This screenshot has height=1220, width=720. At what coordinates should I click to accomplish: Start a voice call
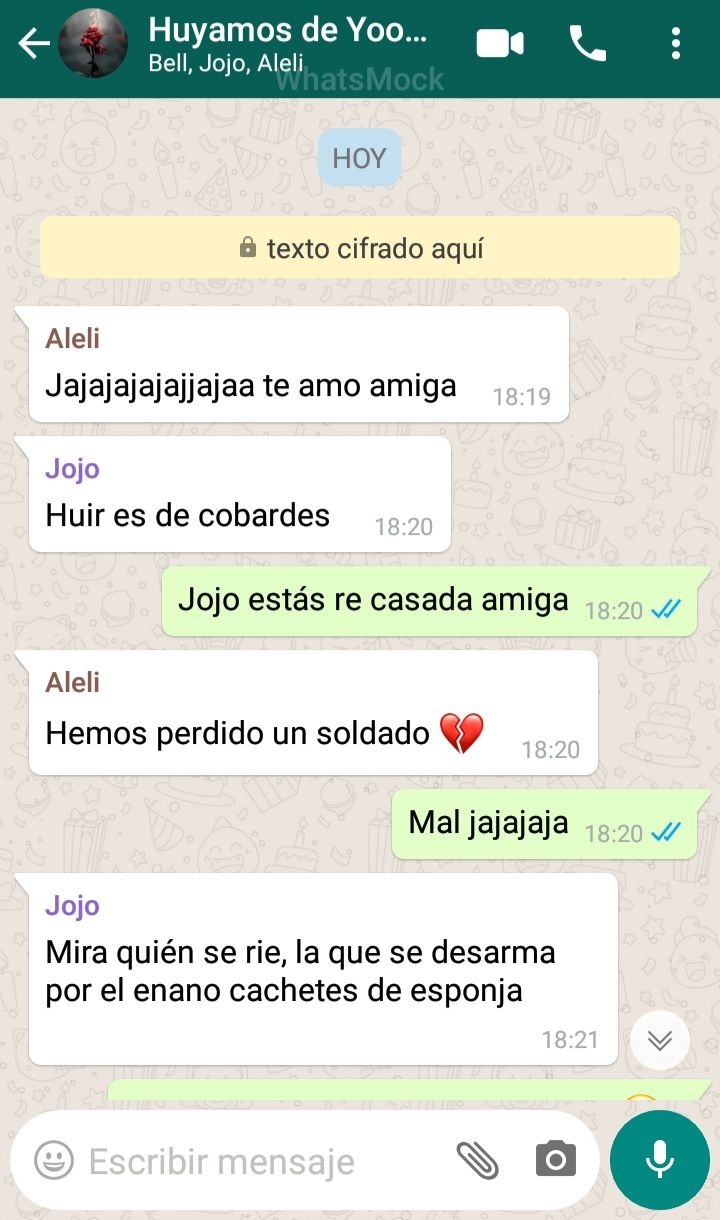[x=588, y=44]
